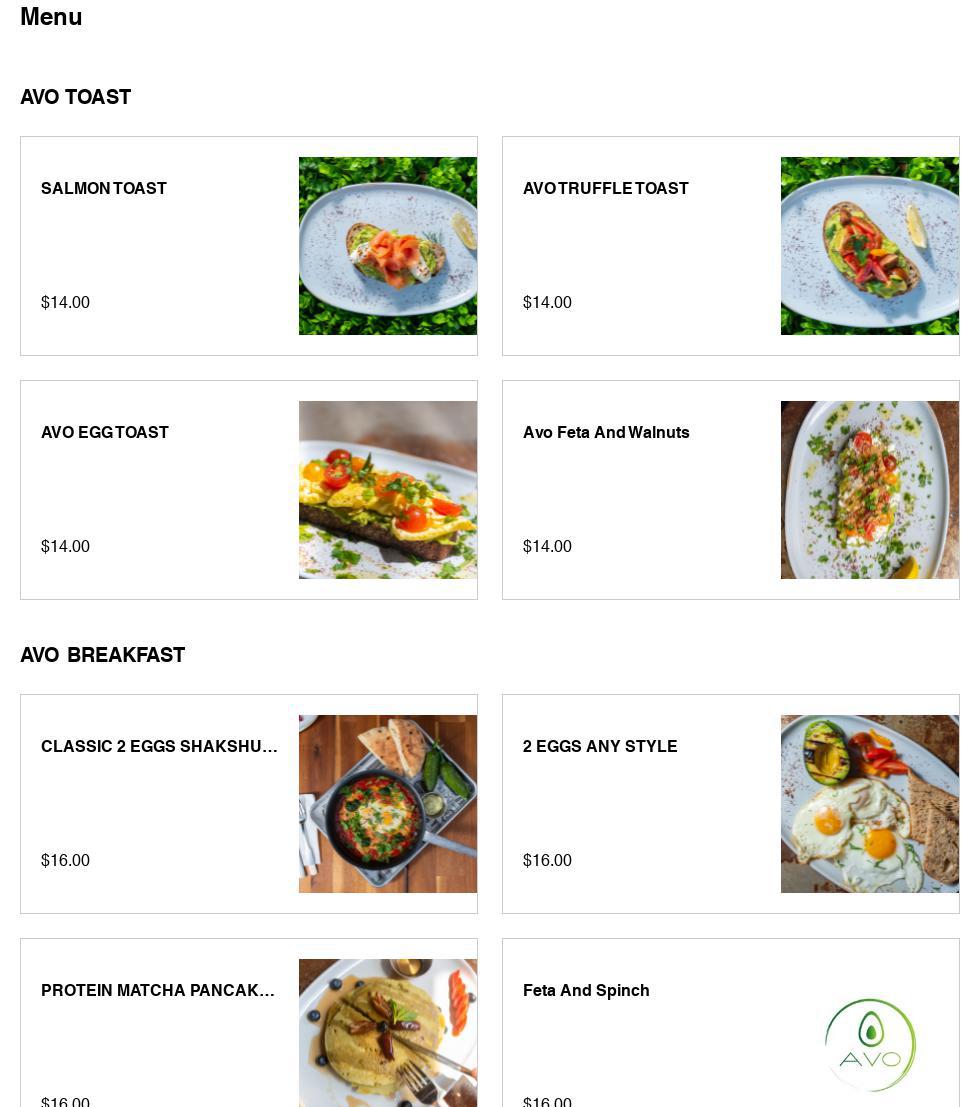View the Feta And Spinch card
Viewport: 965px width, 1107px height.
[730, 1030]
